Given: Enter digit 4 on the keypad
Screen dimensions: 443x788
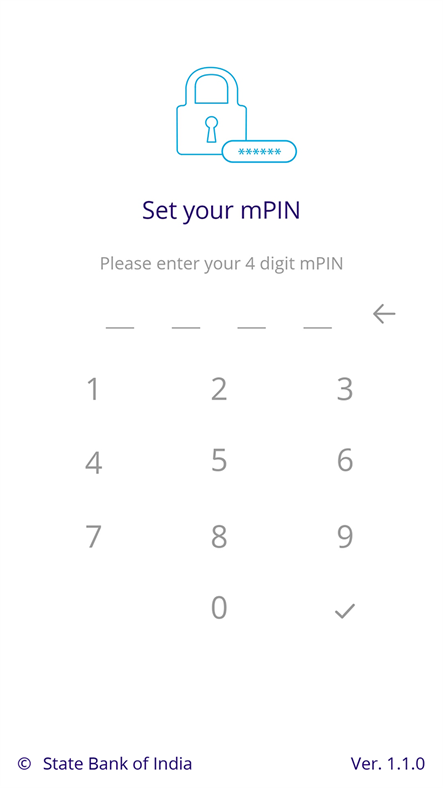Looking at the screenshot, I should click(93, 462).
